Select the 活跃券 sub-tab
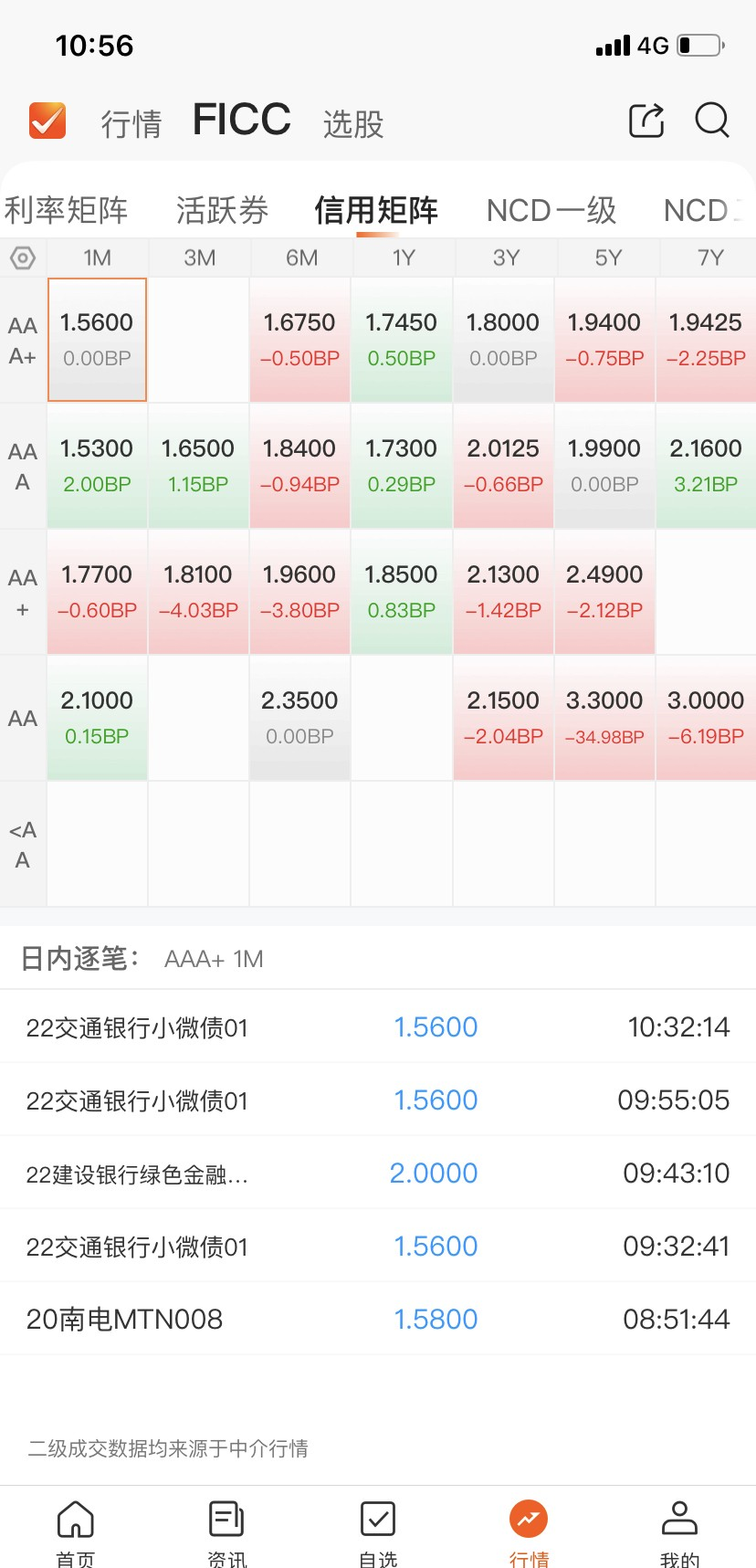Image resolution: width=756 pixels, height=1568 pixels. 222,210
